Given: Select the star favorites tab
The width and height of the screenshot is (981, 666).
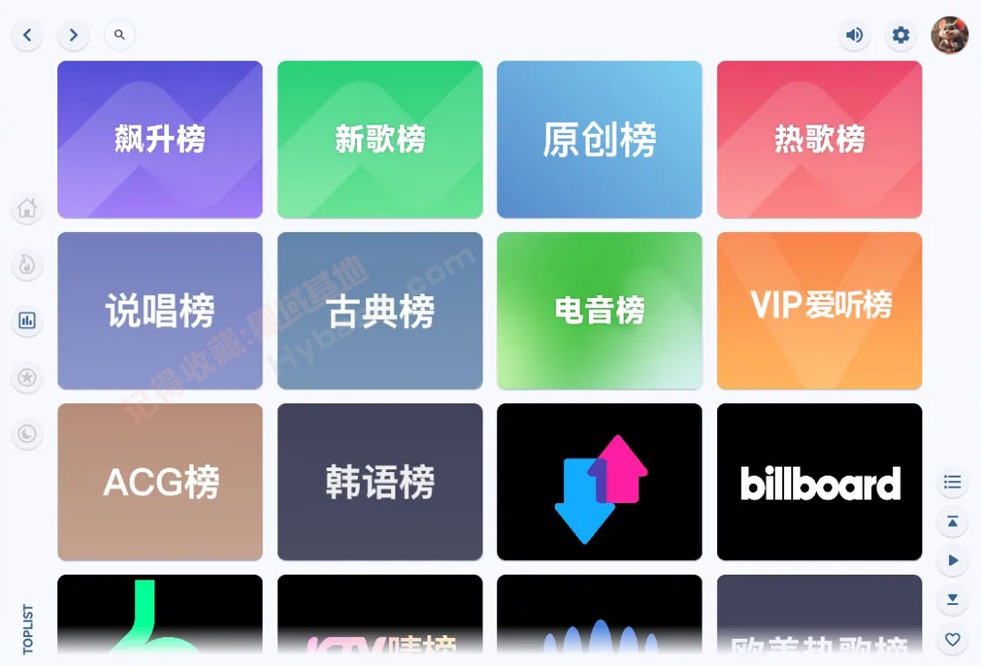Looking at the screenshot, I should point(27,378).
